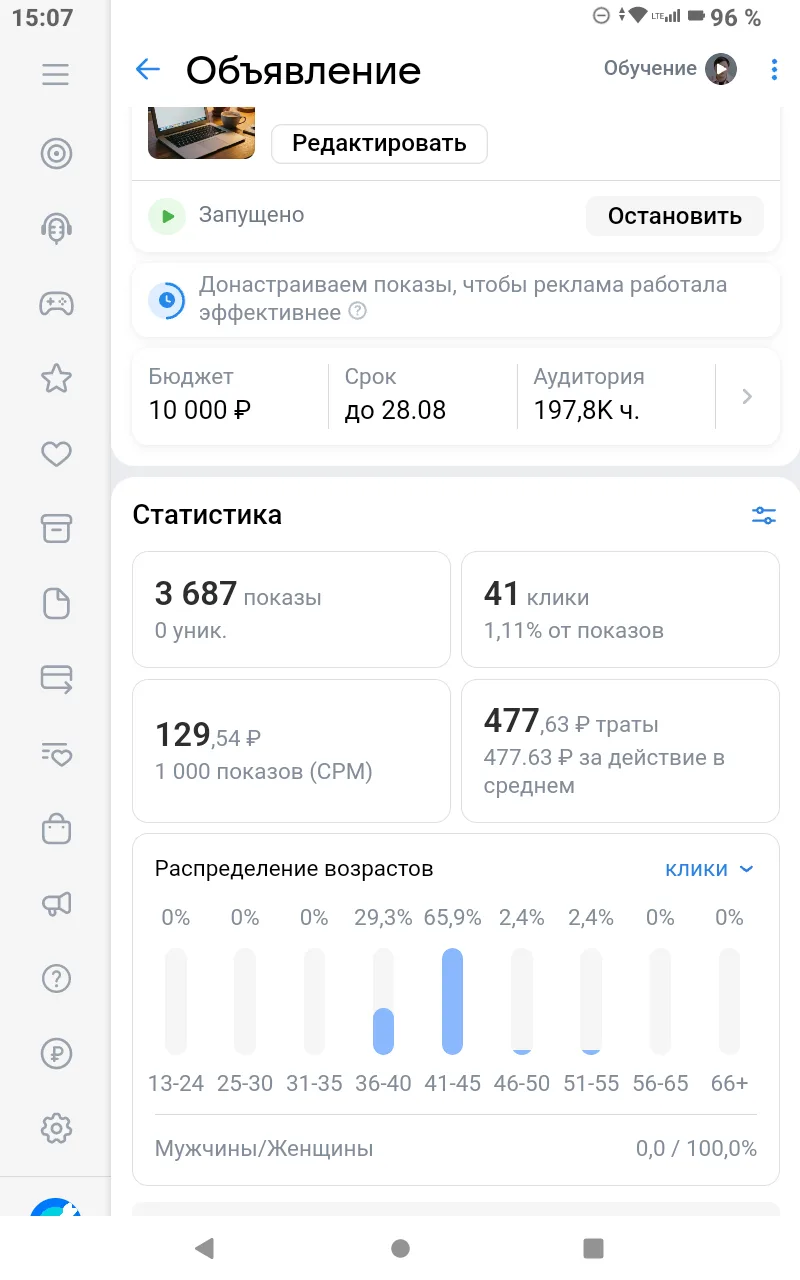Open the shopping bag section
The width and height of the screenshot is (800, 1280).
click(56, 829)
